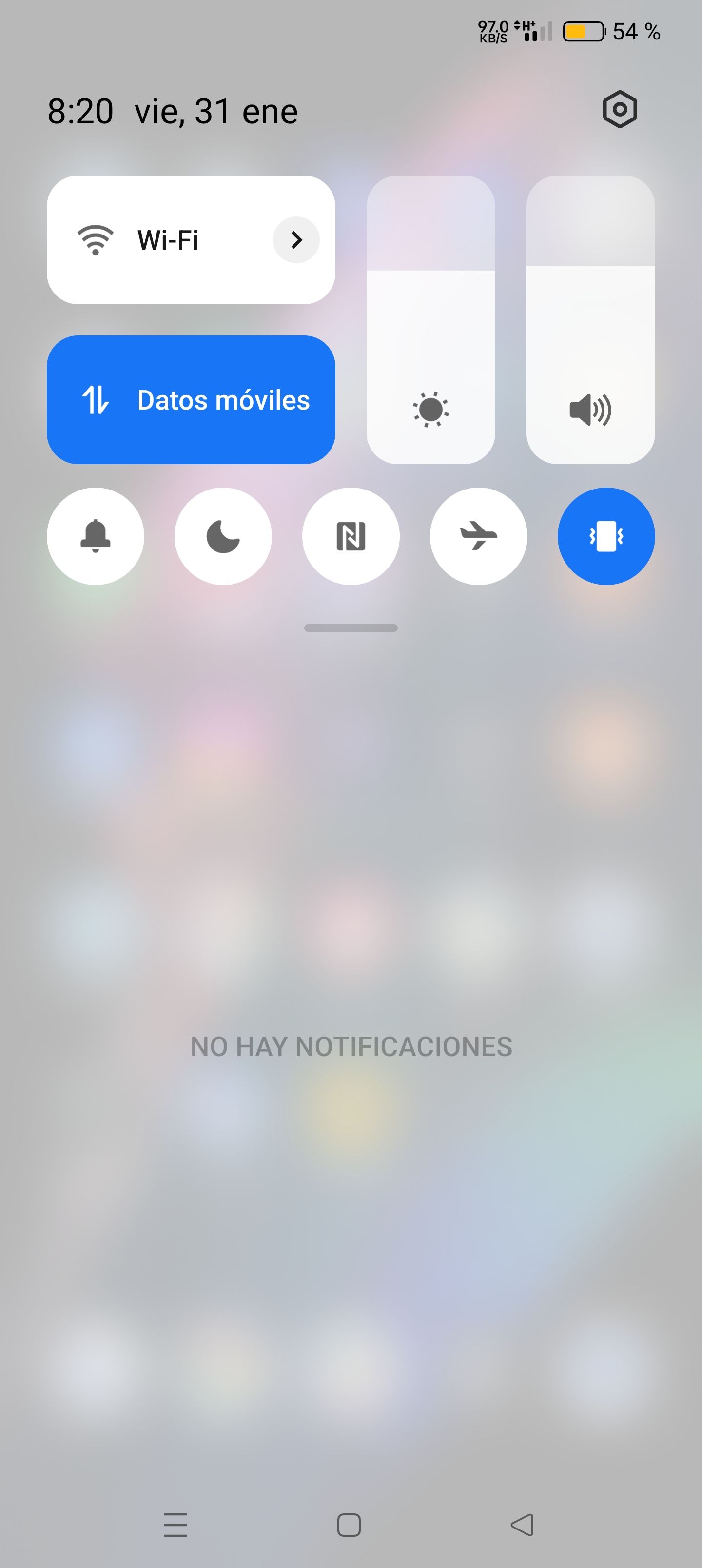Image resolution: width=702 pixels, height=1568 pixels.
Task: Tap the ring/bell sound mode icon
Action: [x=95, y=536]
